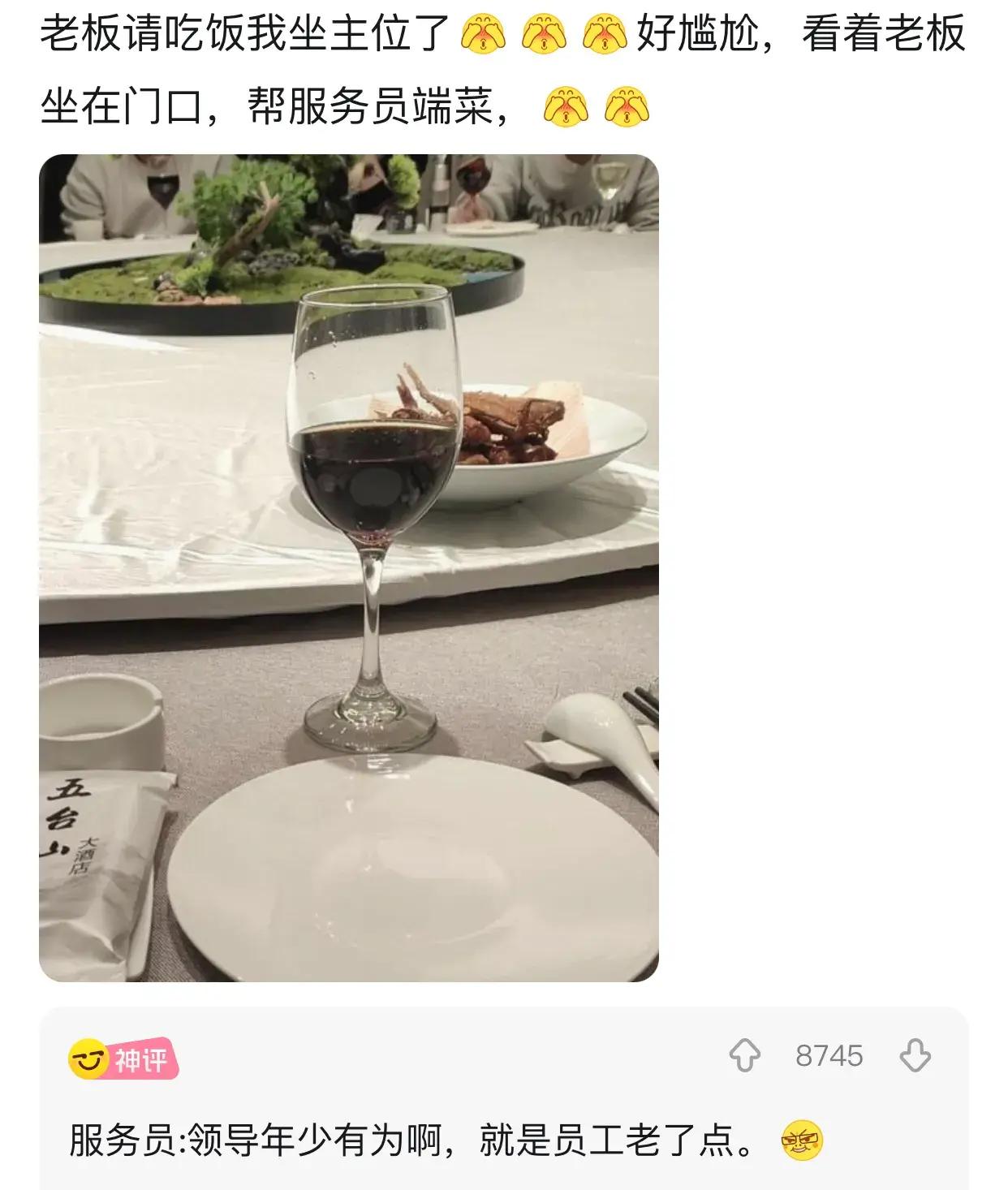Upvote the top comment with 8745 votes

(744, 1056)
